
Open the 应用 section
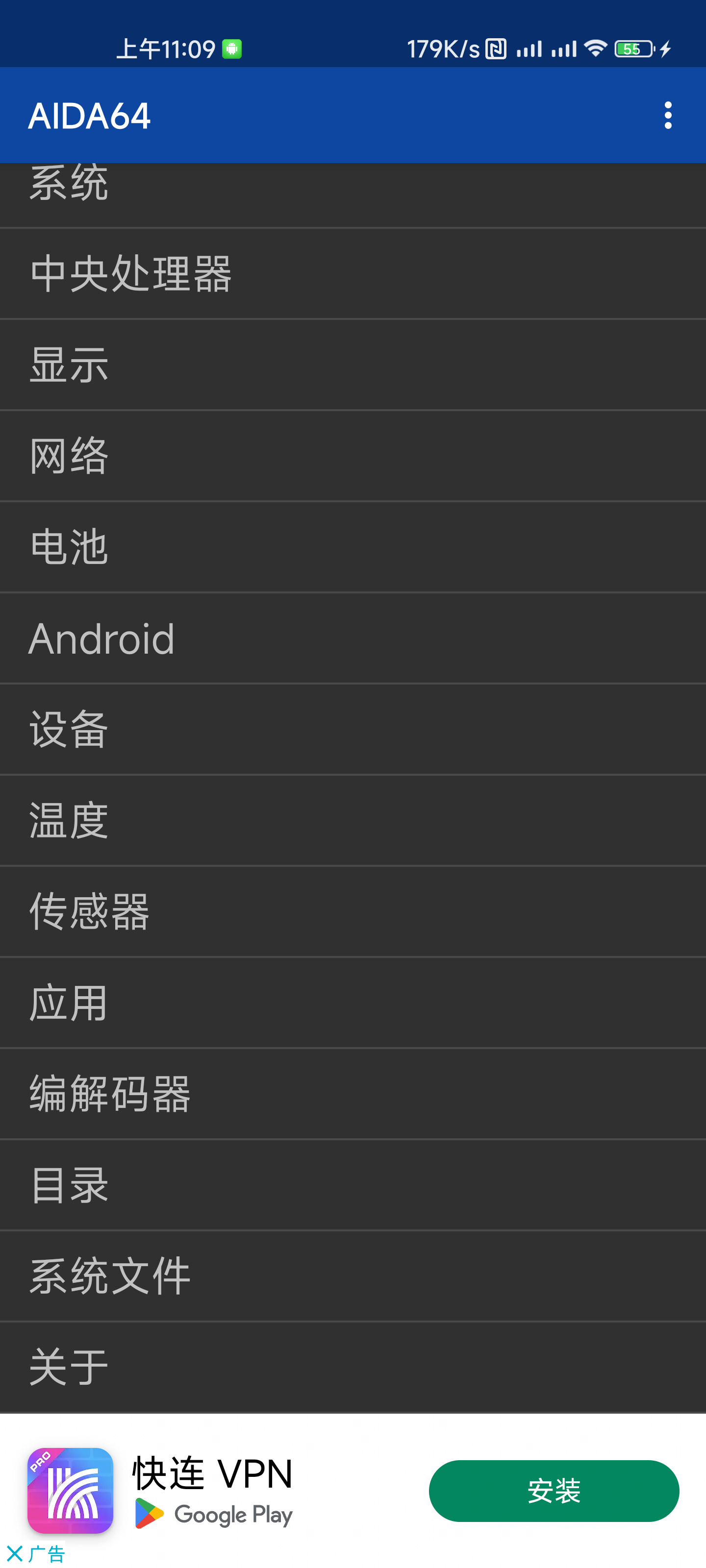[353, 1003]
